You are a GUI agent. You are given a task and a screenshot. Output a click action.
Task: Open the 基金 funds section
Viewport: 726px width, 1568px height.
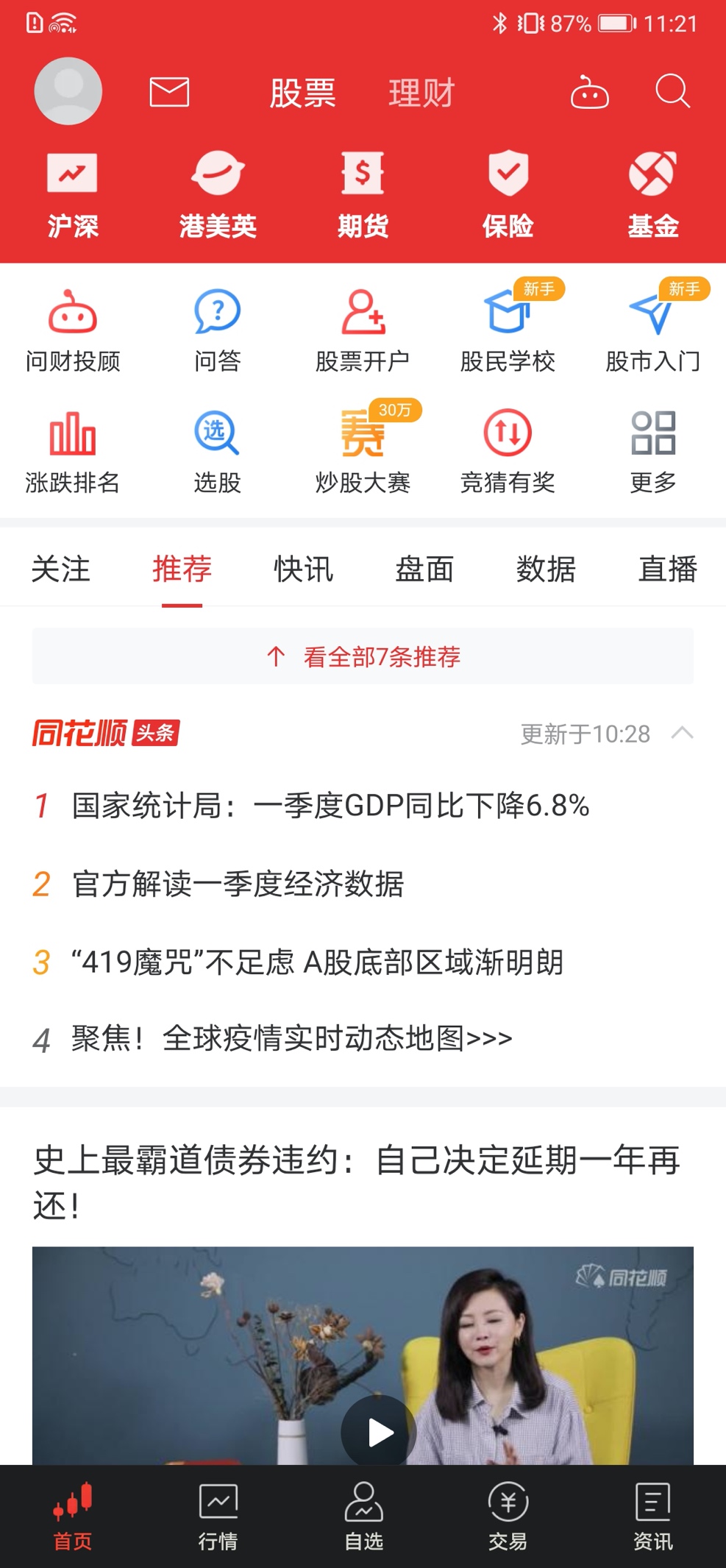point(653,191)
